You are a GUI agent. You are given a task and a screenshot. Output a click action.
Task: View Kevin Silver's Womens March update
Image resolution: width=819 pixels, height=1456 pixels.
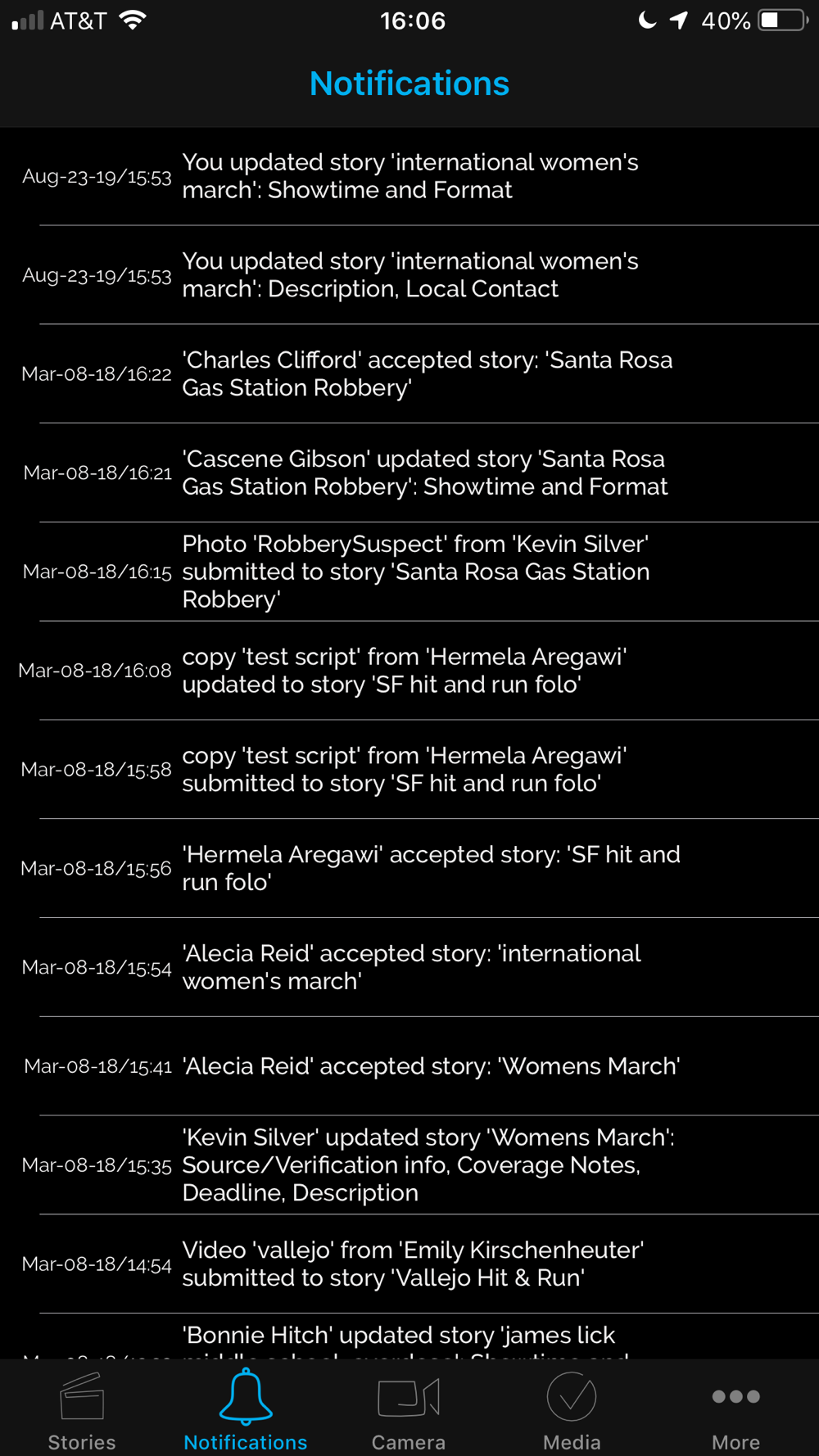tap(409, 1165)
